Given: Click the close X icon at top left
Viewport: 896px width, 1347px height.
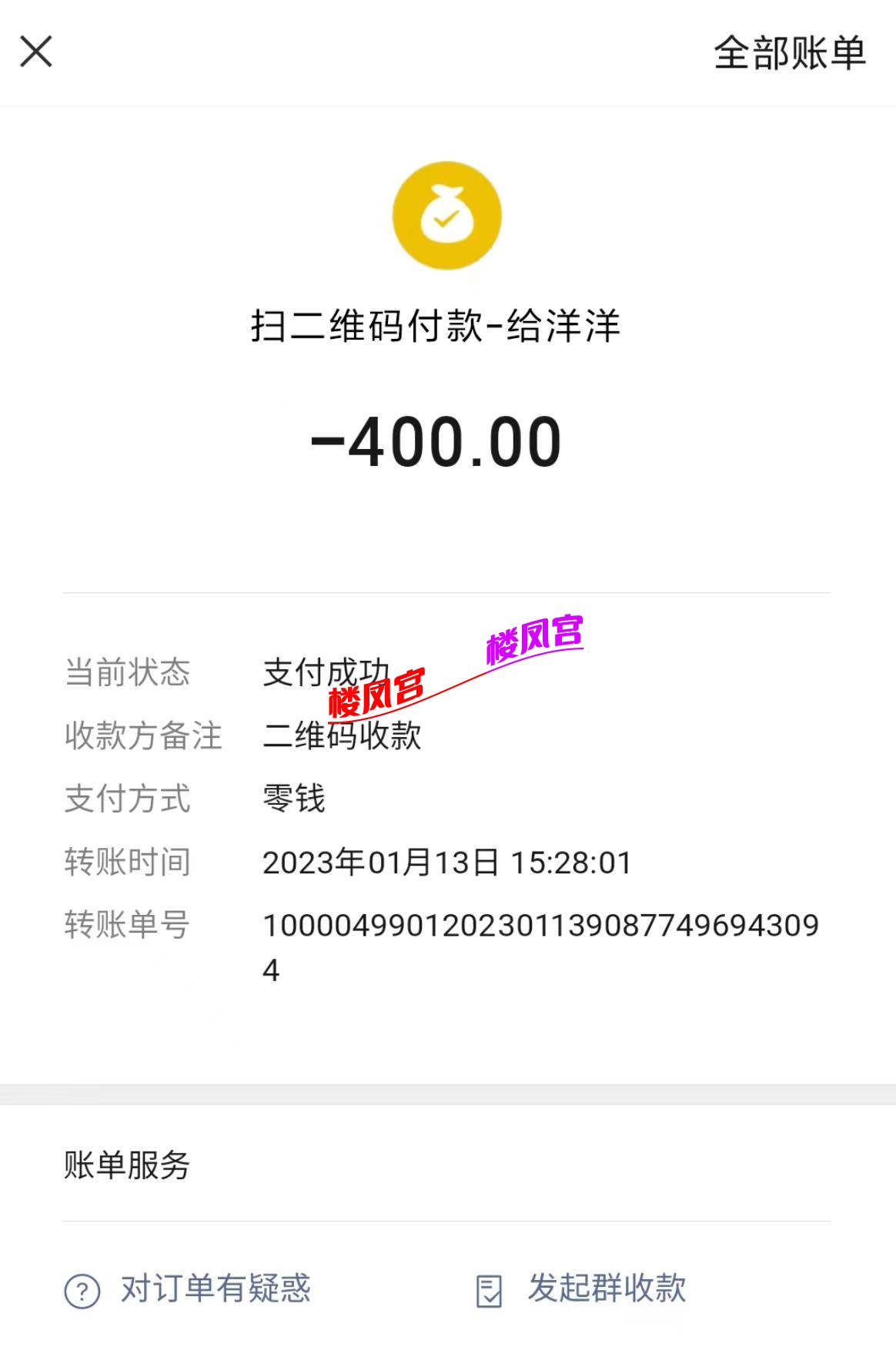Looking at the screenshot, I should (x=35, y=52).
